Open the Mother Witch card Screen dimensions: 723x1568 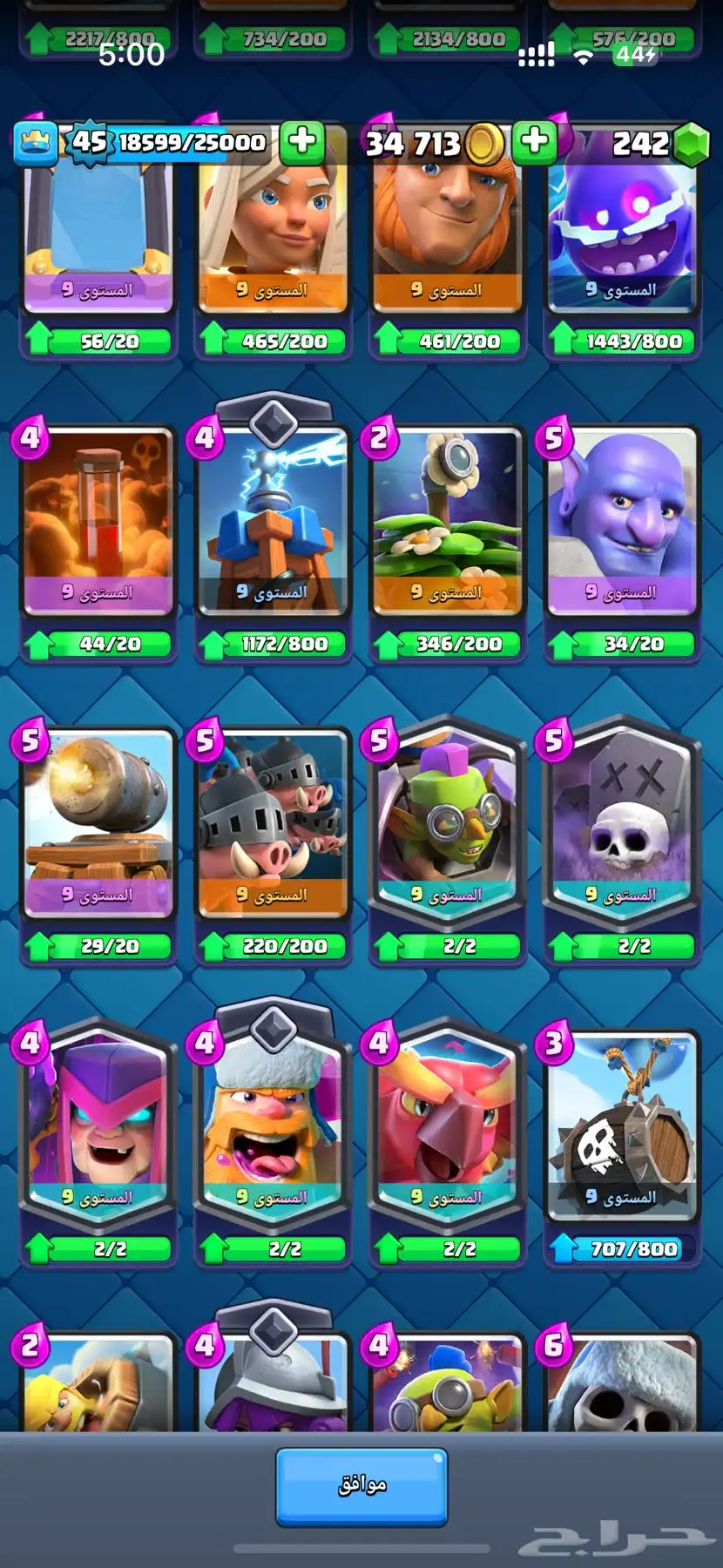click(x=98, y=1125)
